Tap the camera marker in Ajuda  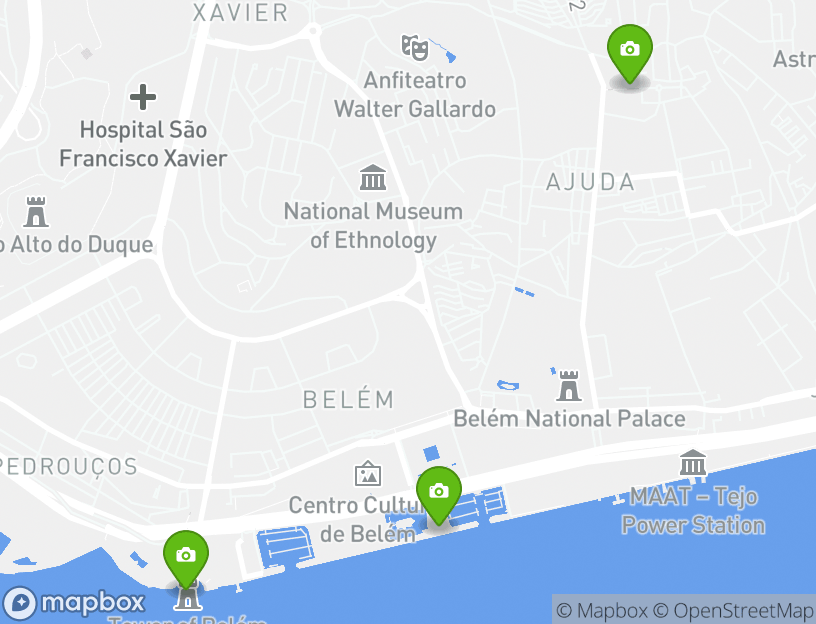[x=629, y=50]
